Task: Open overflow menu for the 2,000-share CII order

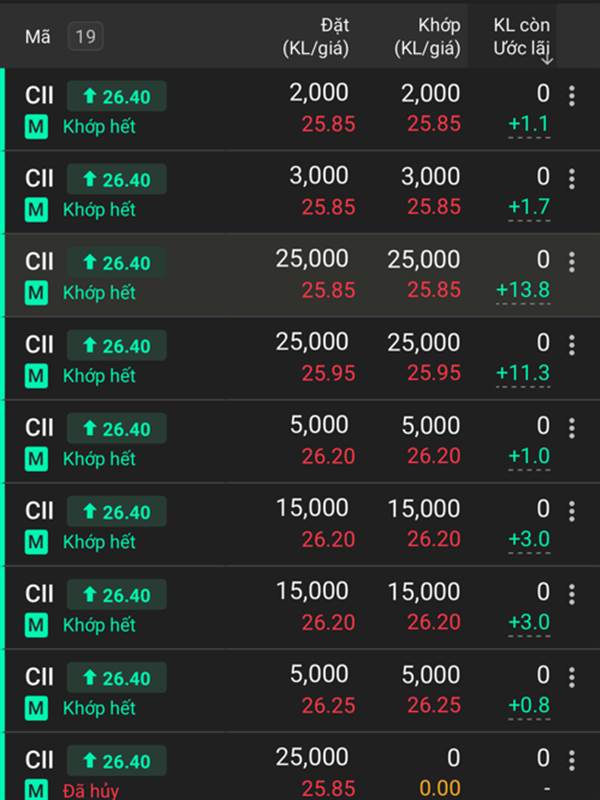Action: click(x=572, y=96)
